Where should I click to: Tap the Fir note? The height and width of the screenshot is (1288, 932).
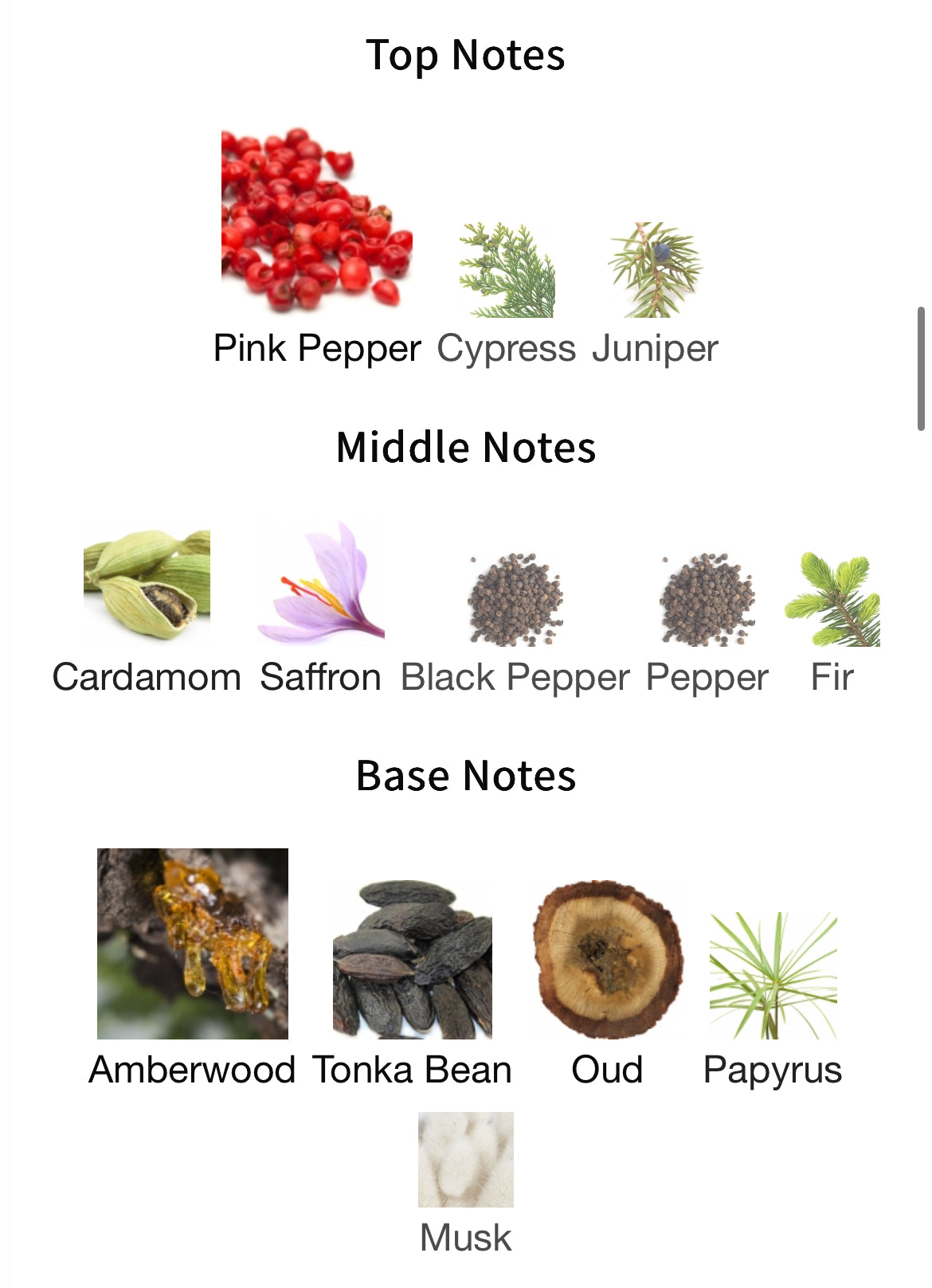click(832, 599)
